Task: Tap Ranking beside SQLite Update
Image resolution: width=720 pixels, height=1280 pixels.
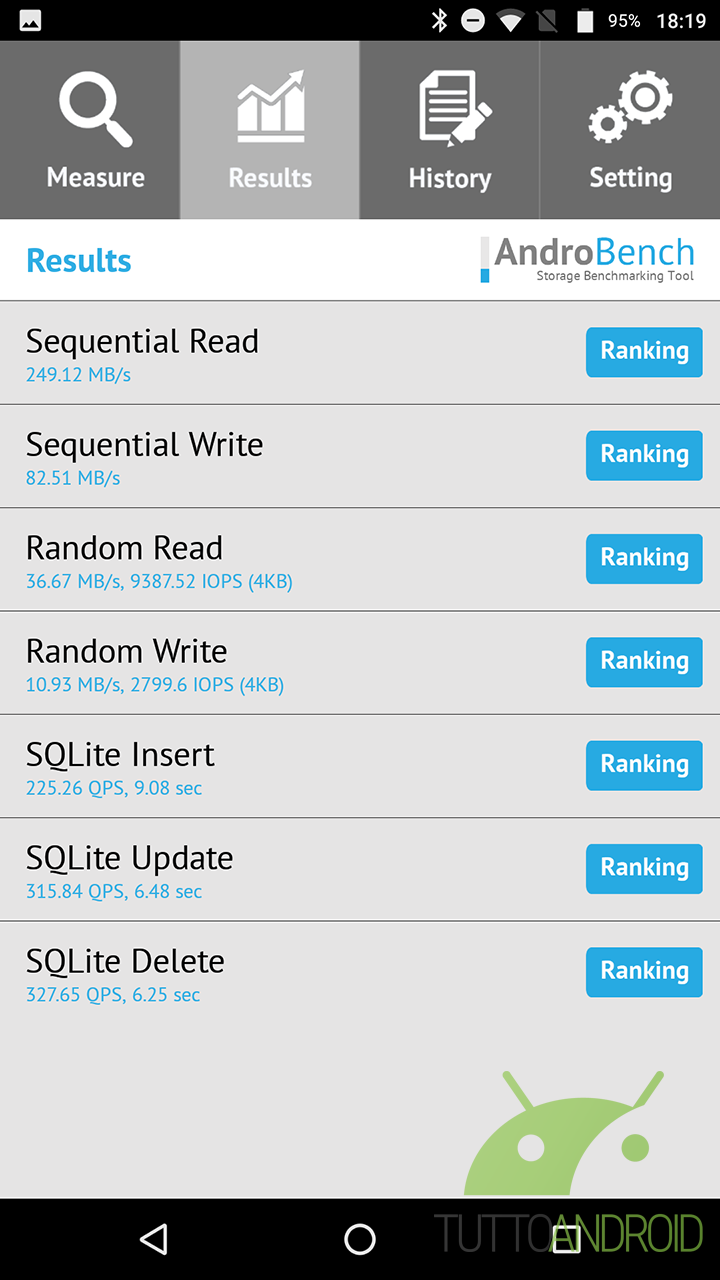Action: click(x=644, y=868)
